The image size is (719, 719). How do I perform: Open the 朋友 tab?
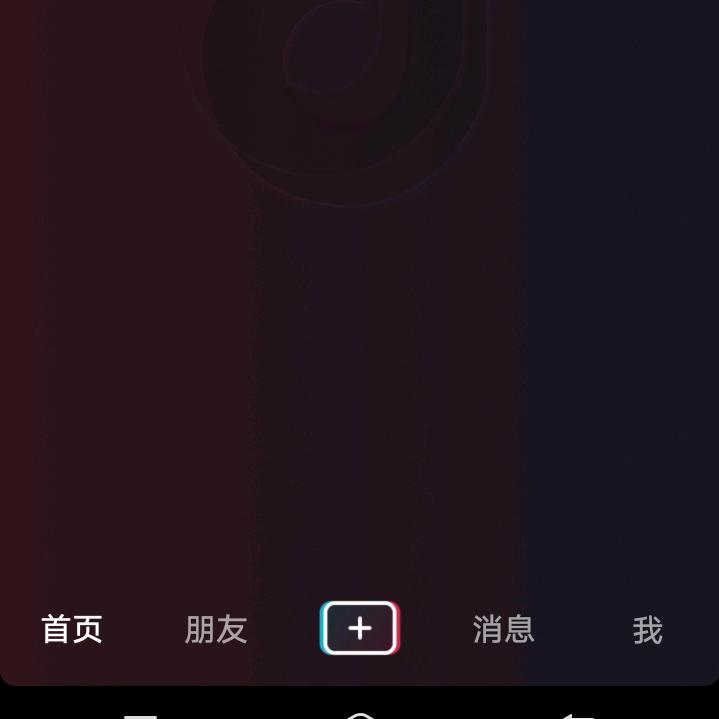coord(216,630)
